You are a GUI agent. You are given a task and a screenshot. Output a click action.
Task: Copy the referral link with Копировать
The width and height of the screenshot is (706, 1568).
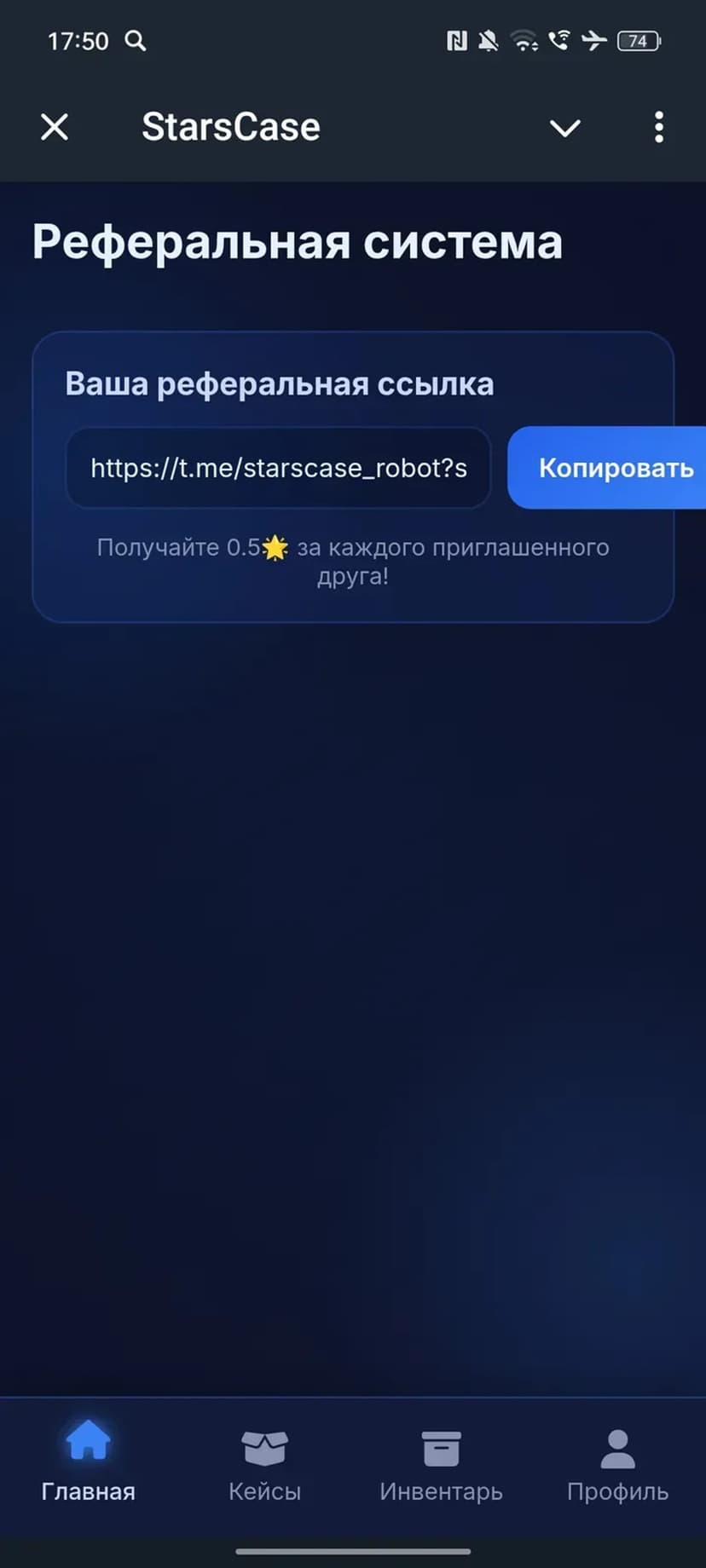click(612, 468)
